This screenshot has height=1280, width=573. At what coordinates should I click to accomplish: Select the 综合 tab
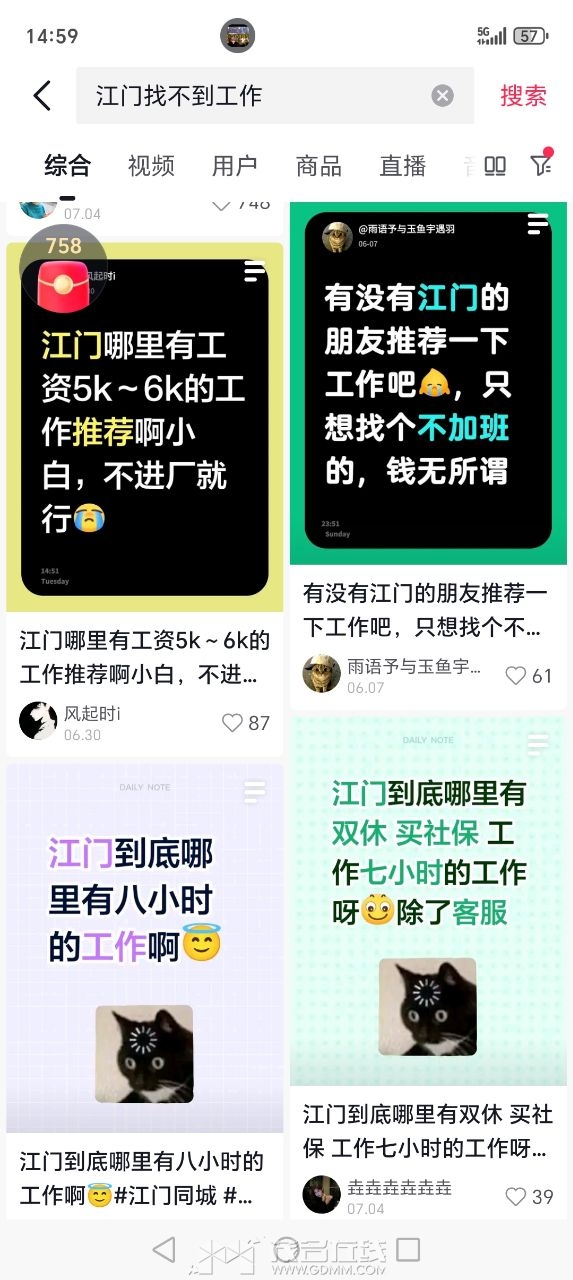coord(68,166)
